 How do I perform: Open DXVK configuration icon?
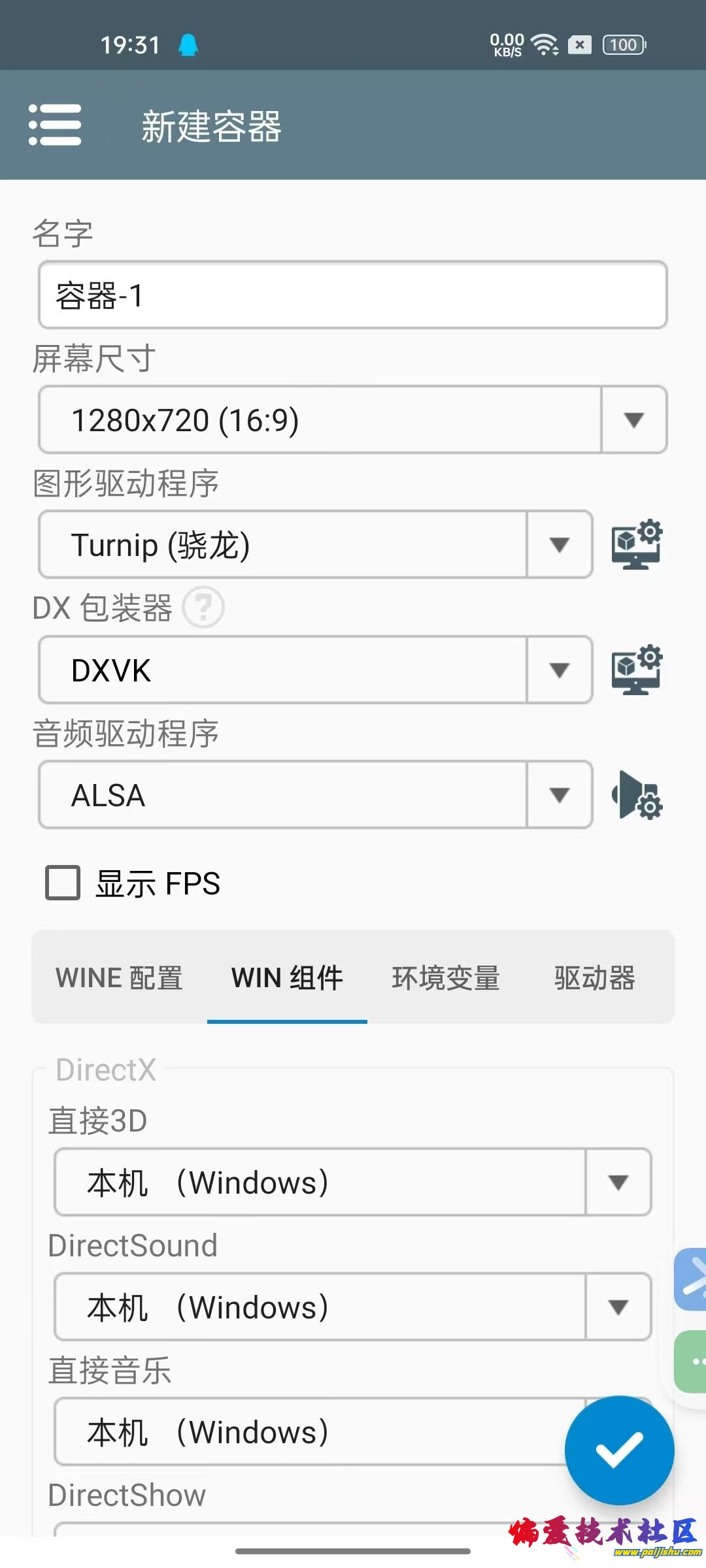pos(636,670)
